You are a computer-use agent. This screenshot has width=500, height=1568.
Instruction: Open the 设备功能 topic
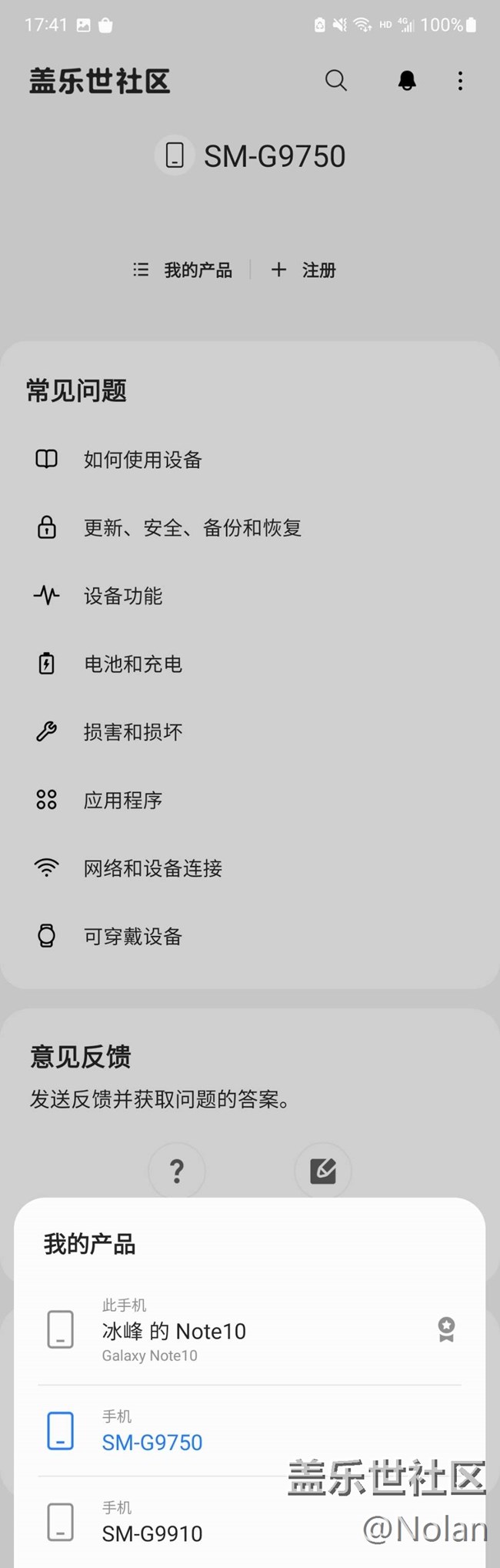[123, 596]
